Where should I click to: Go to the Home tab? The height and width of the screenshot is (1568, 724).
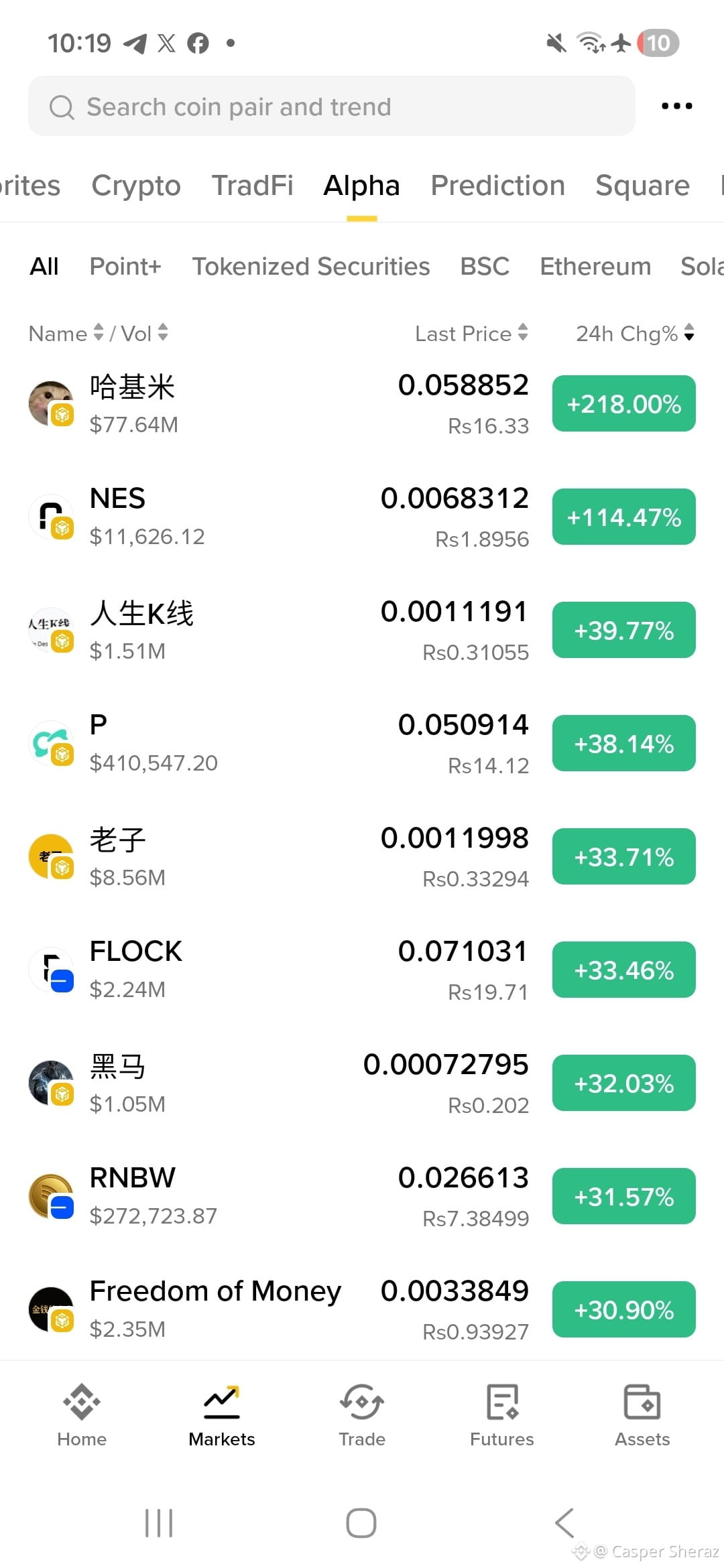click(x=82, y=1415)
